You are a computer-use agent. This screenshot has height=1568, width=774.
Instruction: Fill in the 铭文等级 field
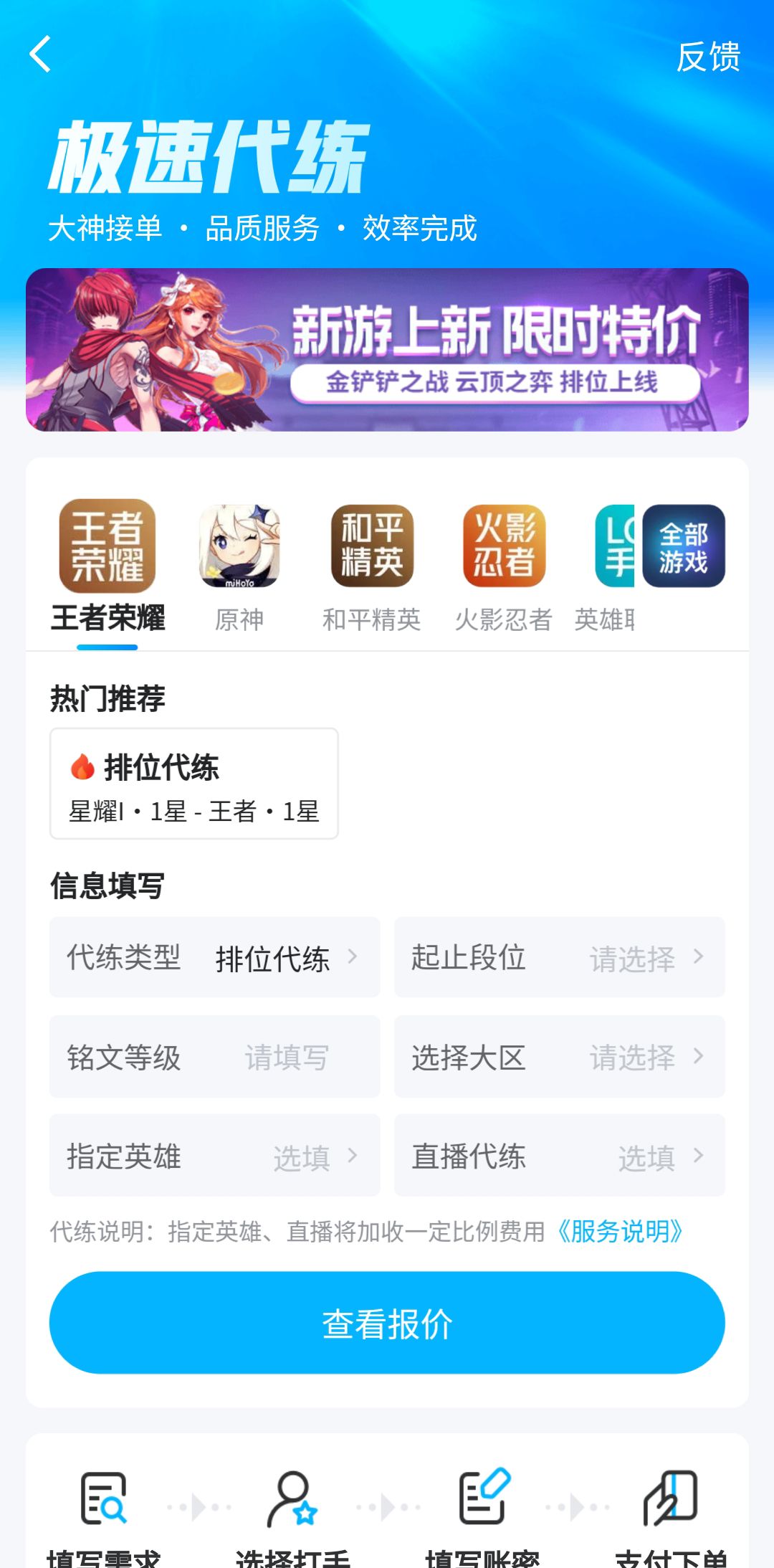214,1057
